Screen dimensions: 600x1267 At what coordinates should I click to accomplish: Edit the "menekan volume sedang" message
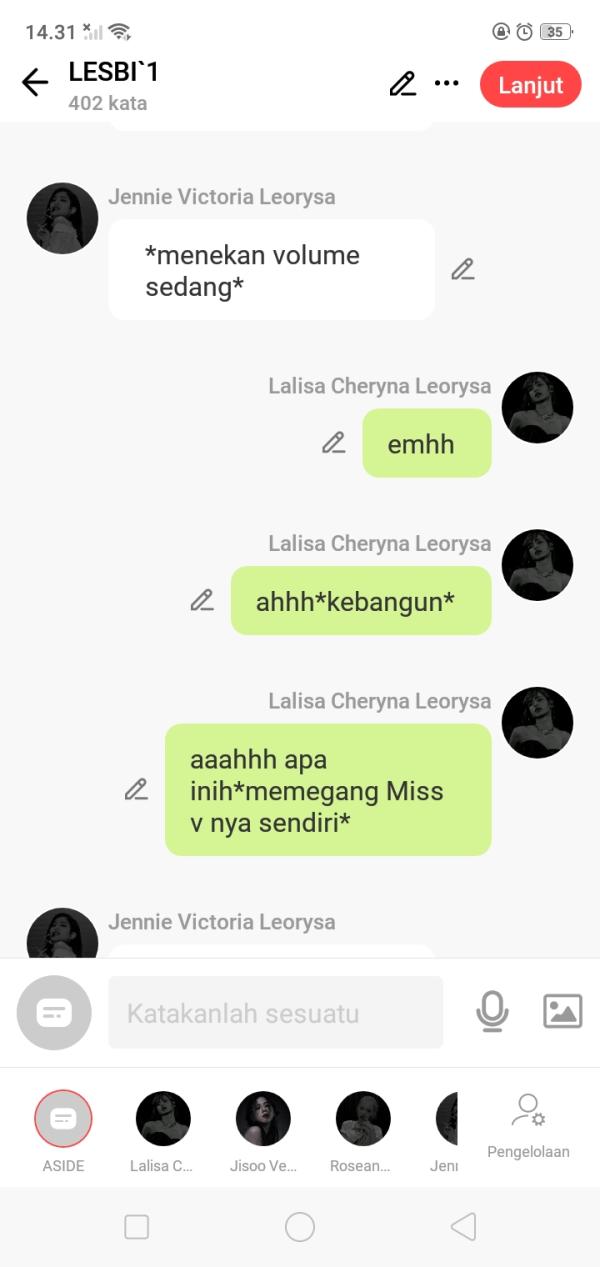[x=462, y=269]
